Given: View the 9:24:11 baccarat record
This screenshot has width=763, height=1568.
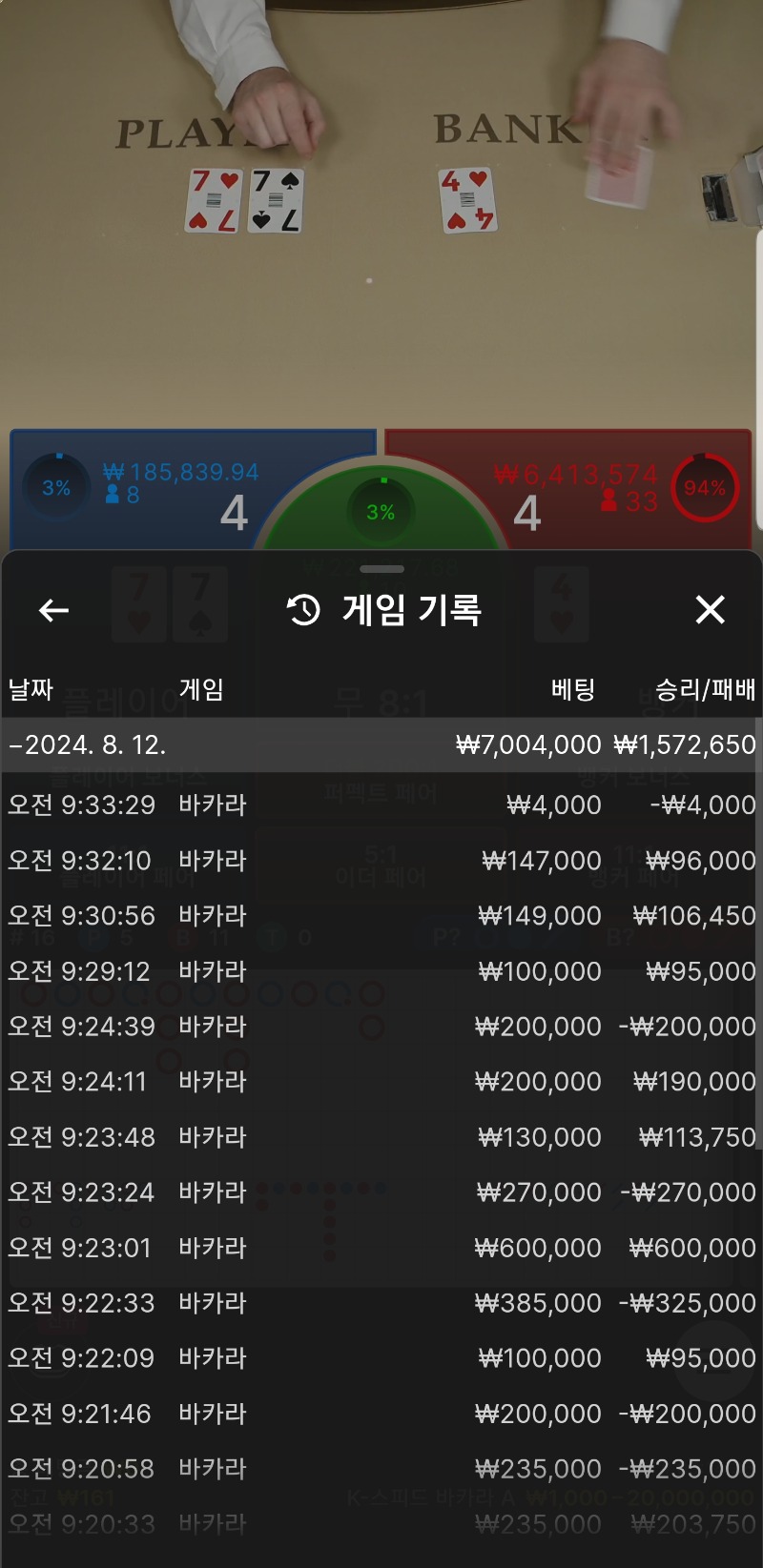Looking at the screenshot, I should pos(381,1082).
